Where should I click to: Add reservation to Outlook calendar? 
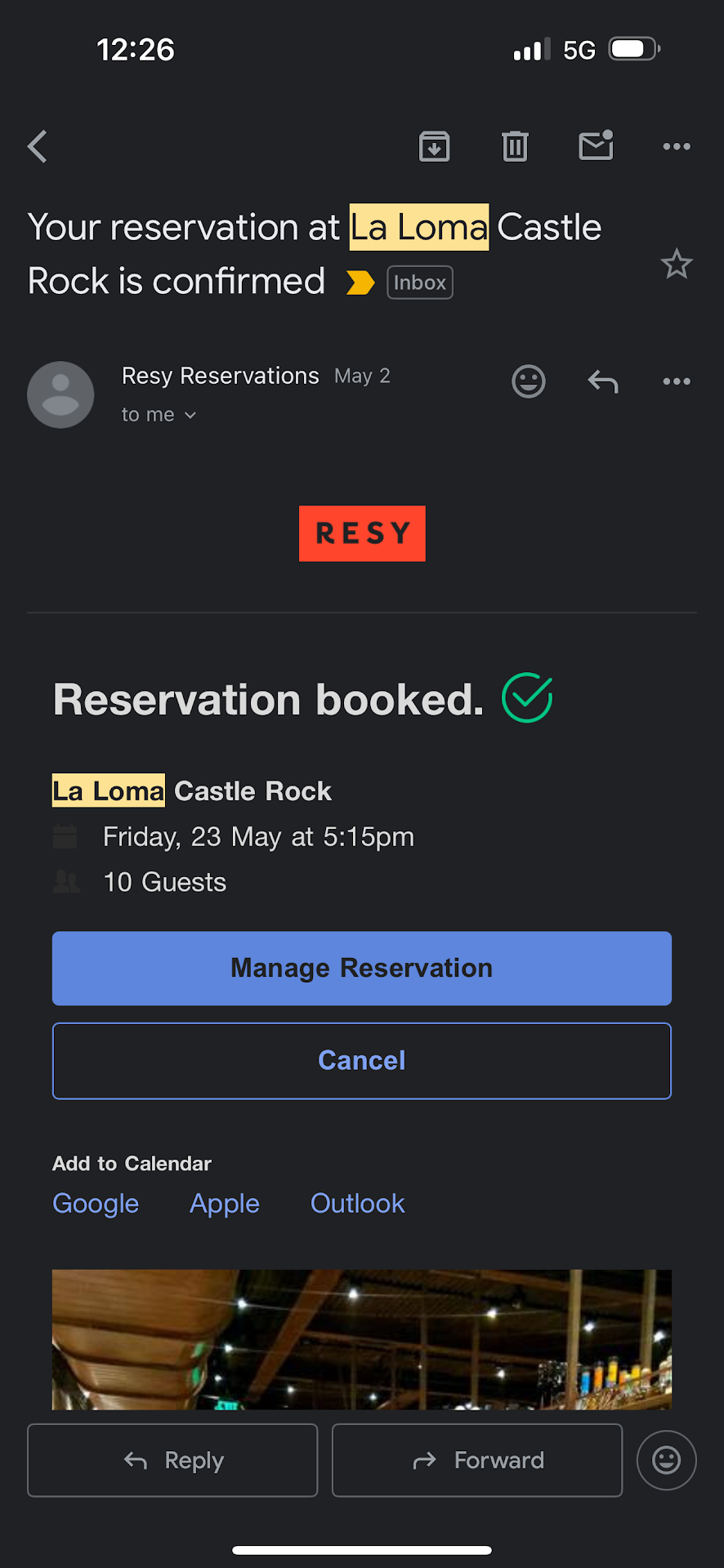[358, 1204]
